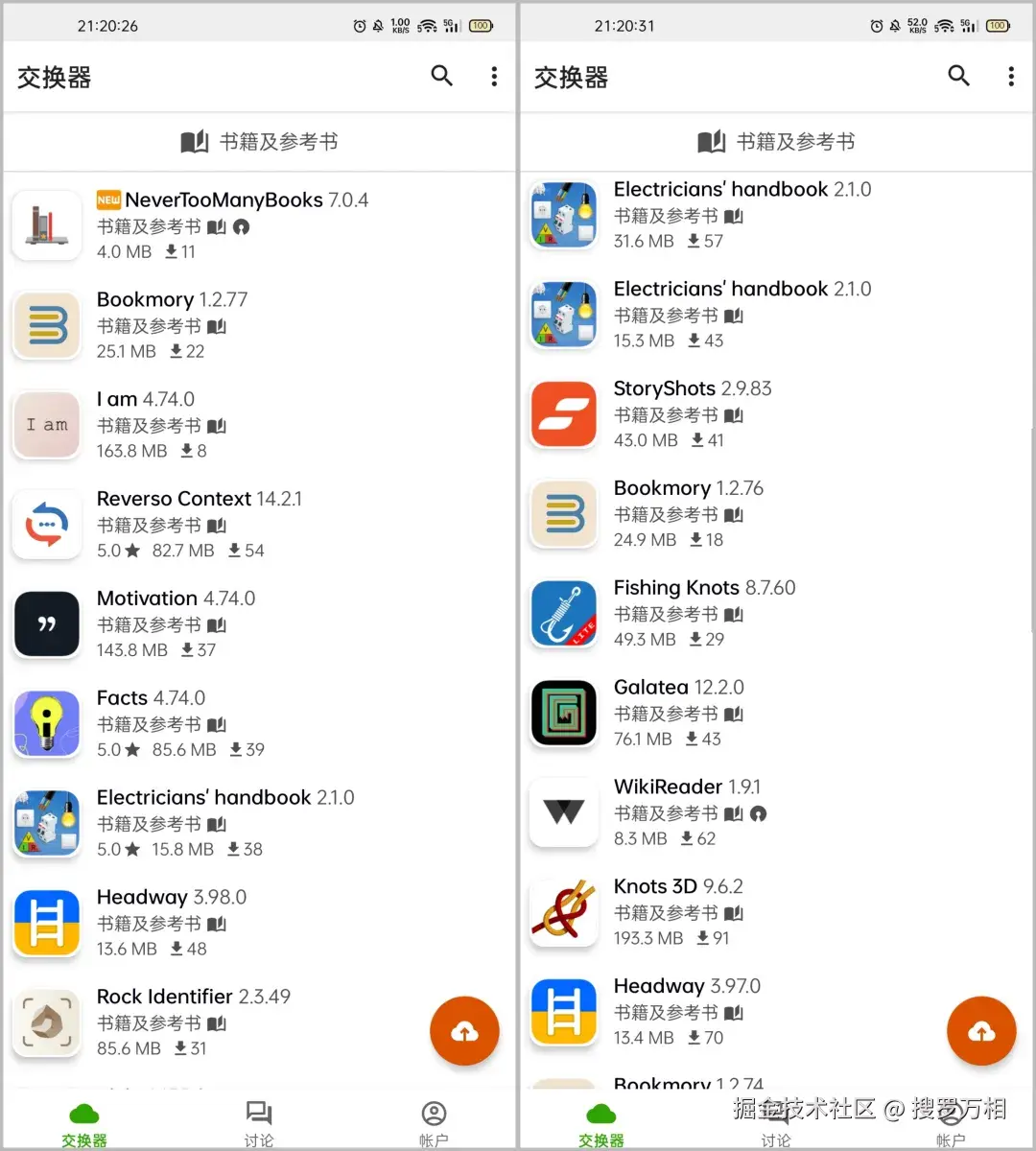
Task: Open the Galatea 12.2.0 entry
Action: [x=678, y=713]
